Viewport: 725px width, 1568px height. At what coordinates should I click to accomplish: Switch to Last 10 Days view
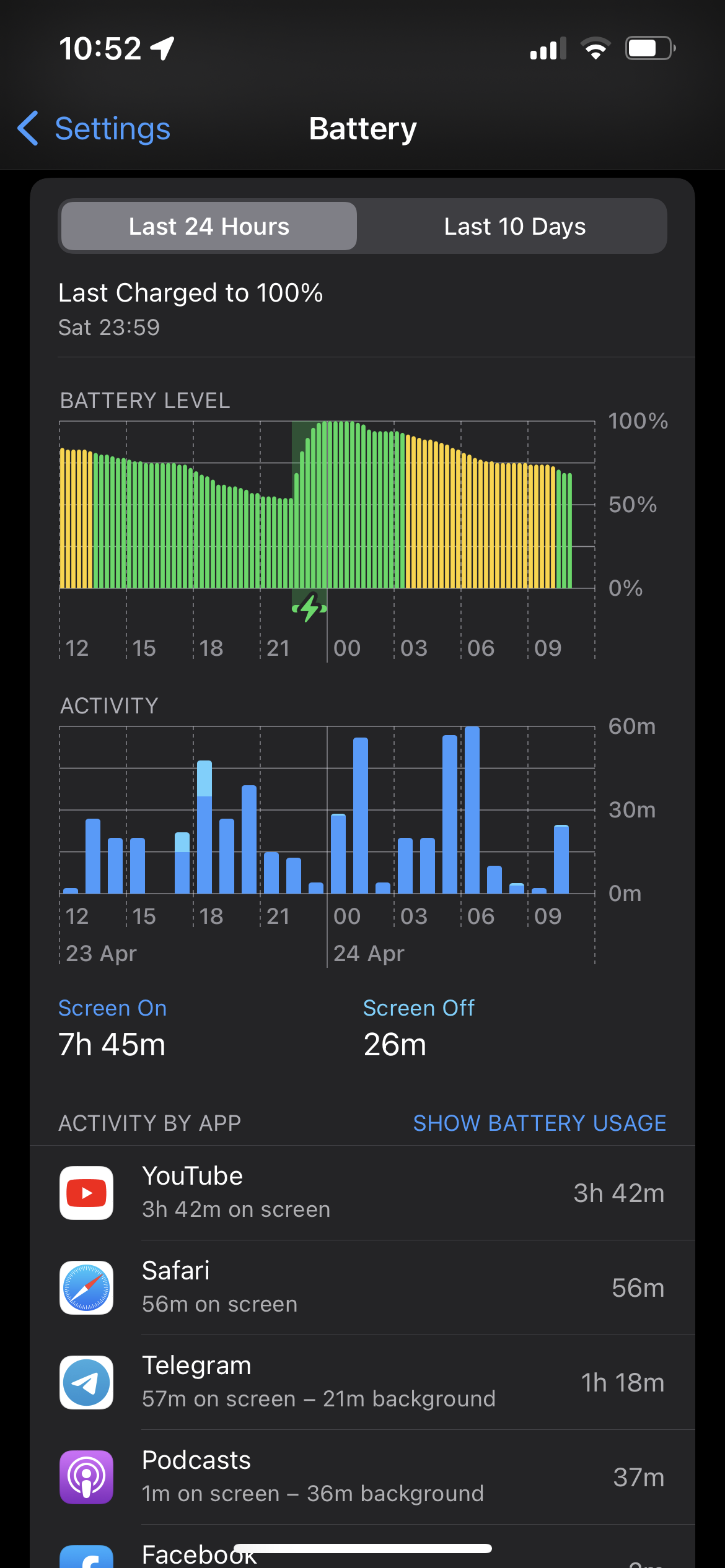(514, 227)
